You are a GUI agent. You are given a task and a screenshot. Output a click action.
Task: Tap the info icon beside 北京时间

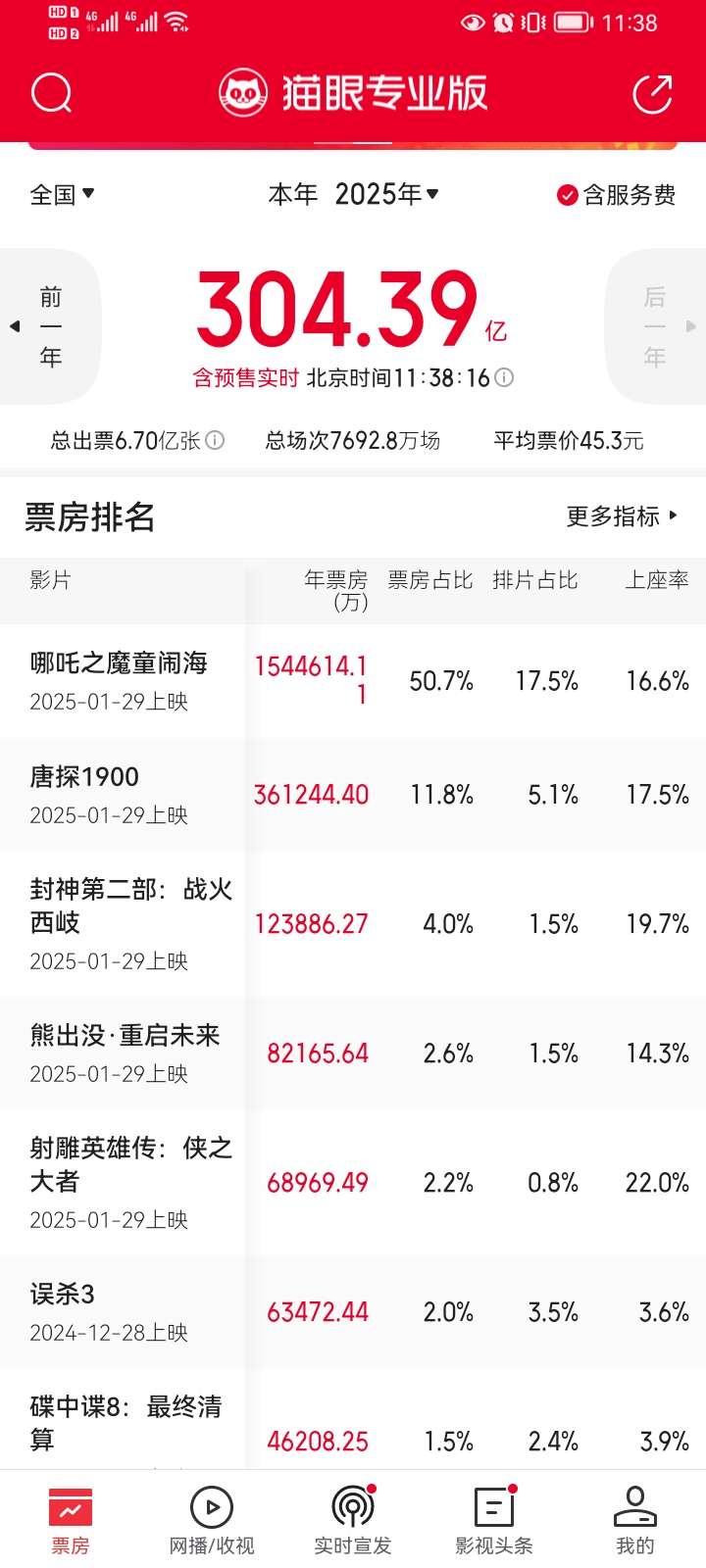(504, 377)
